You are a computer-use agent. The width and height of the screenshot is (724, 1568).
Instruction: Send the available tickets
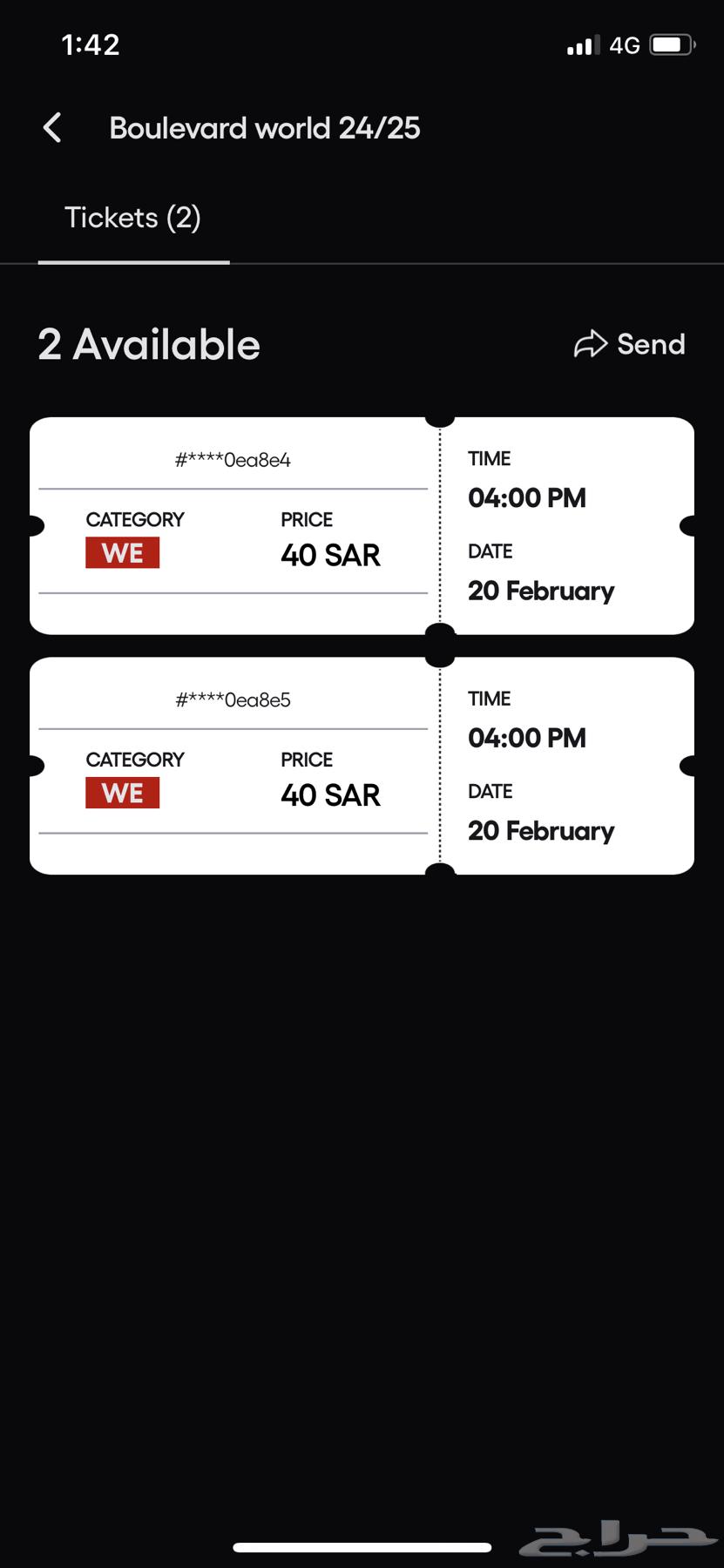(x=630, y=344)
